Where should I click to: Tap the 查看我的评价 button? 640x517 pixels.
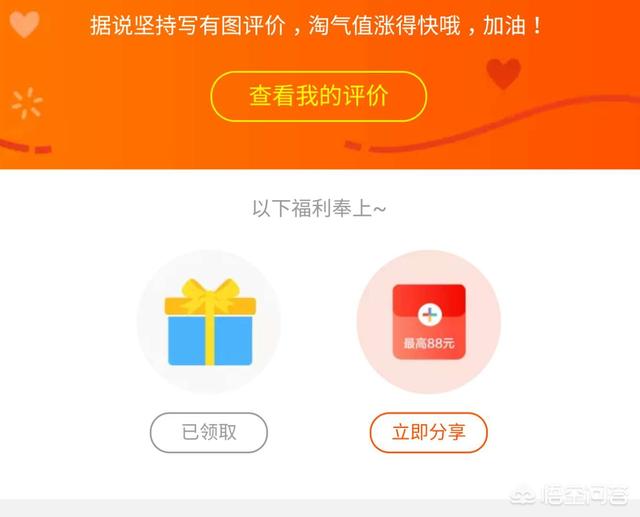318,96
